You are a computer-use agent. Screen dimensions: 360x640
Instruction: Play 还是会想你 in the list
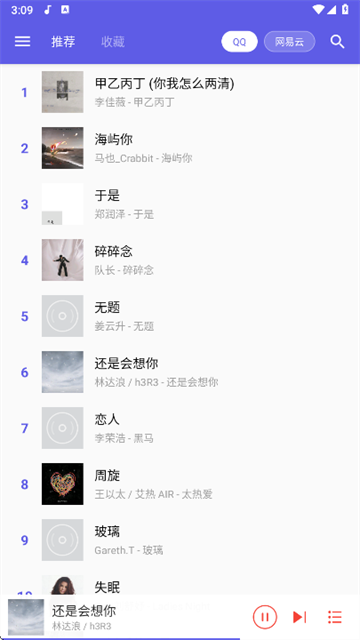[x=180, y=372]
